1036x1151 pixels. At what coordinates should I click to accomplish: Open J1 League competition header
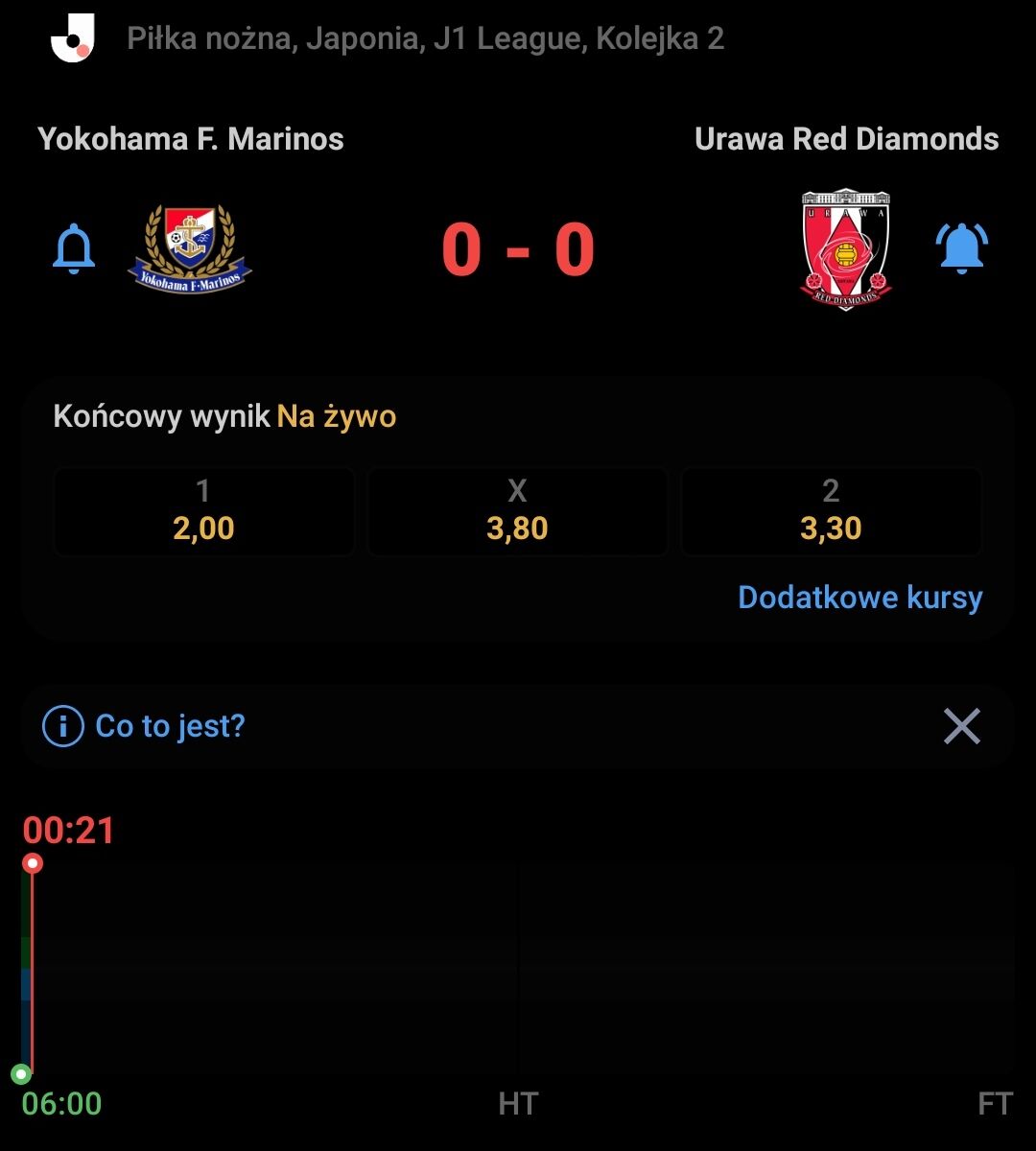(425, 39)
